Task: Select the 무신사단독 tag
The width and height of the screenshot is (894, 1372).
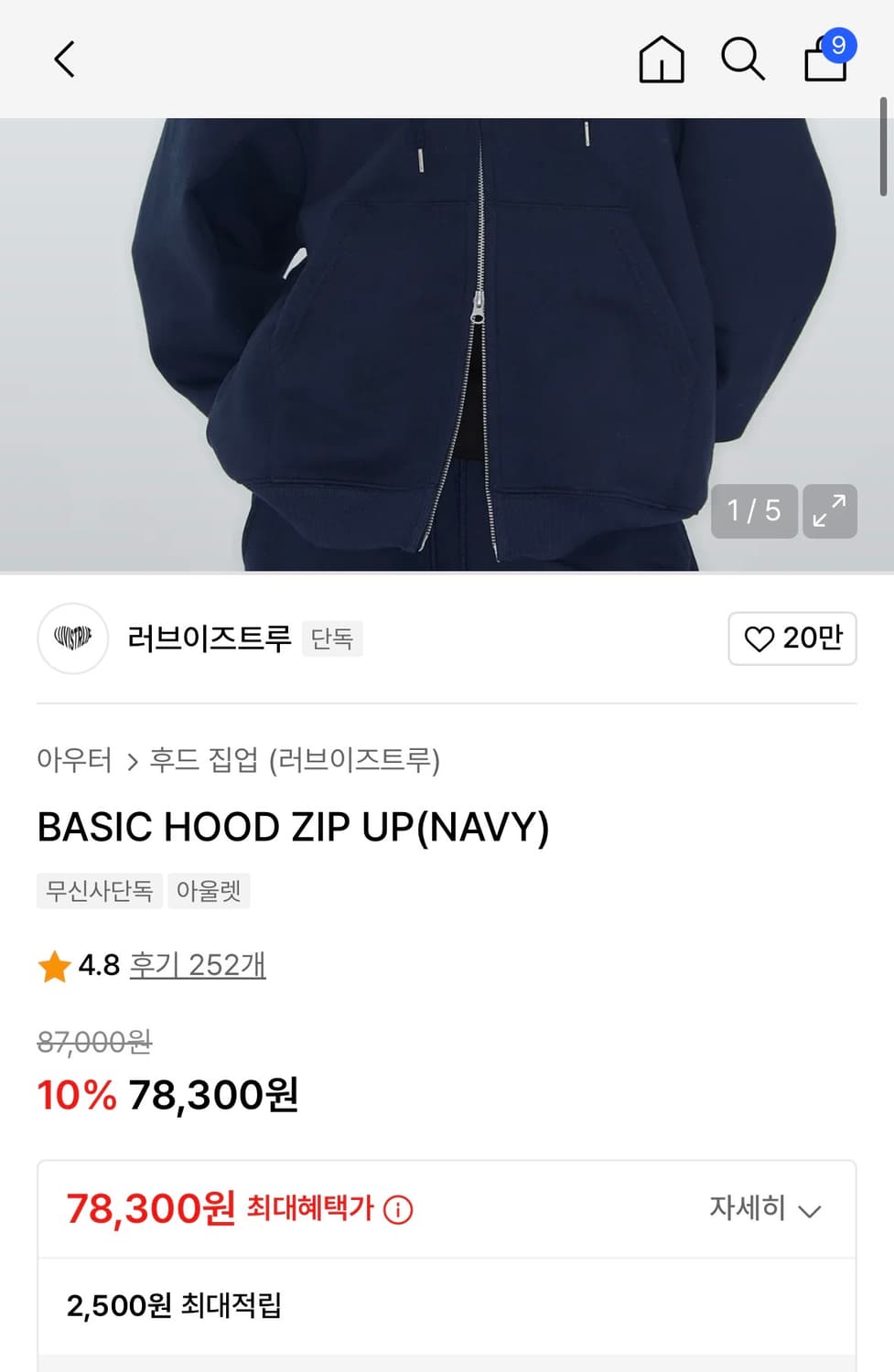Action: (98, 890)
